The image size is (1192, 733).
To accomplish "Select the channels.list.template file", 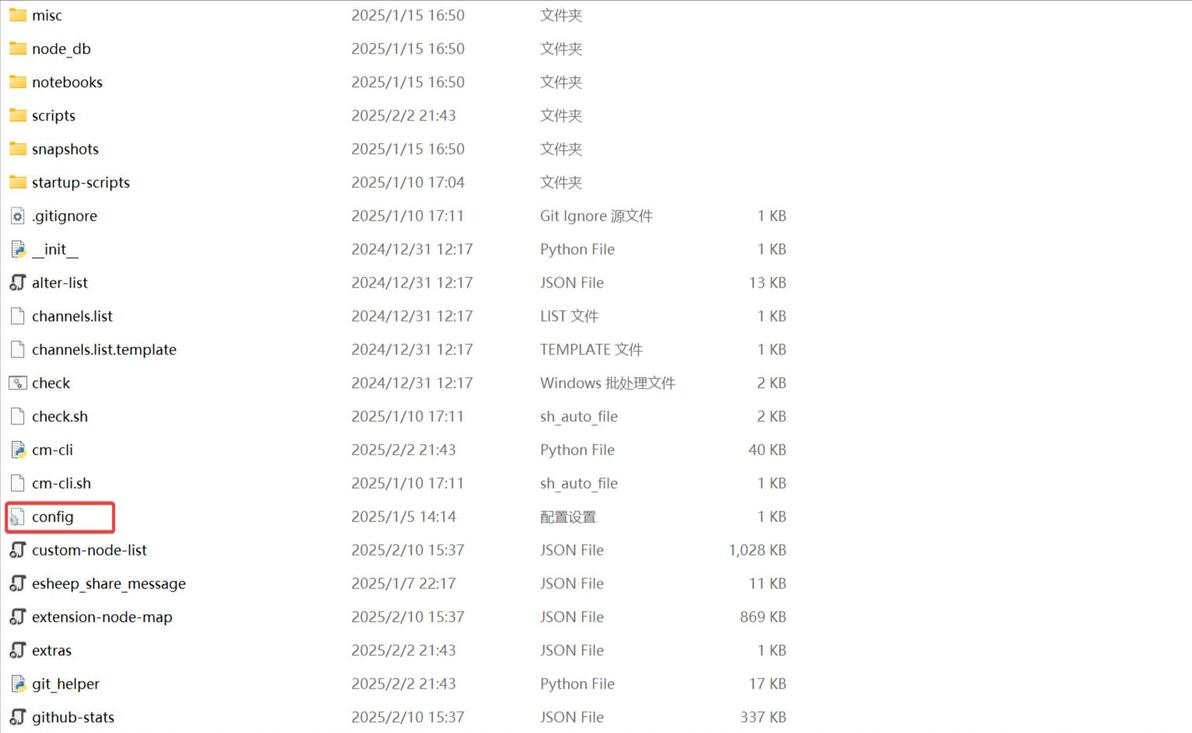I will coord(104,350).
